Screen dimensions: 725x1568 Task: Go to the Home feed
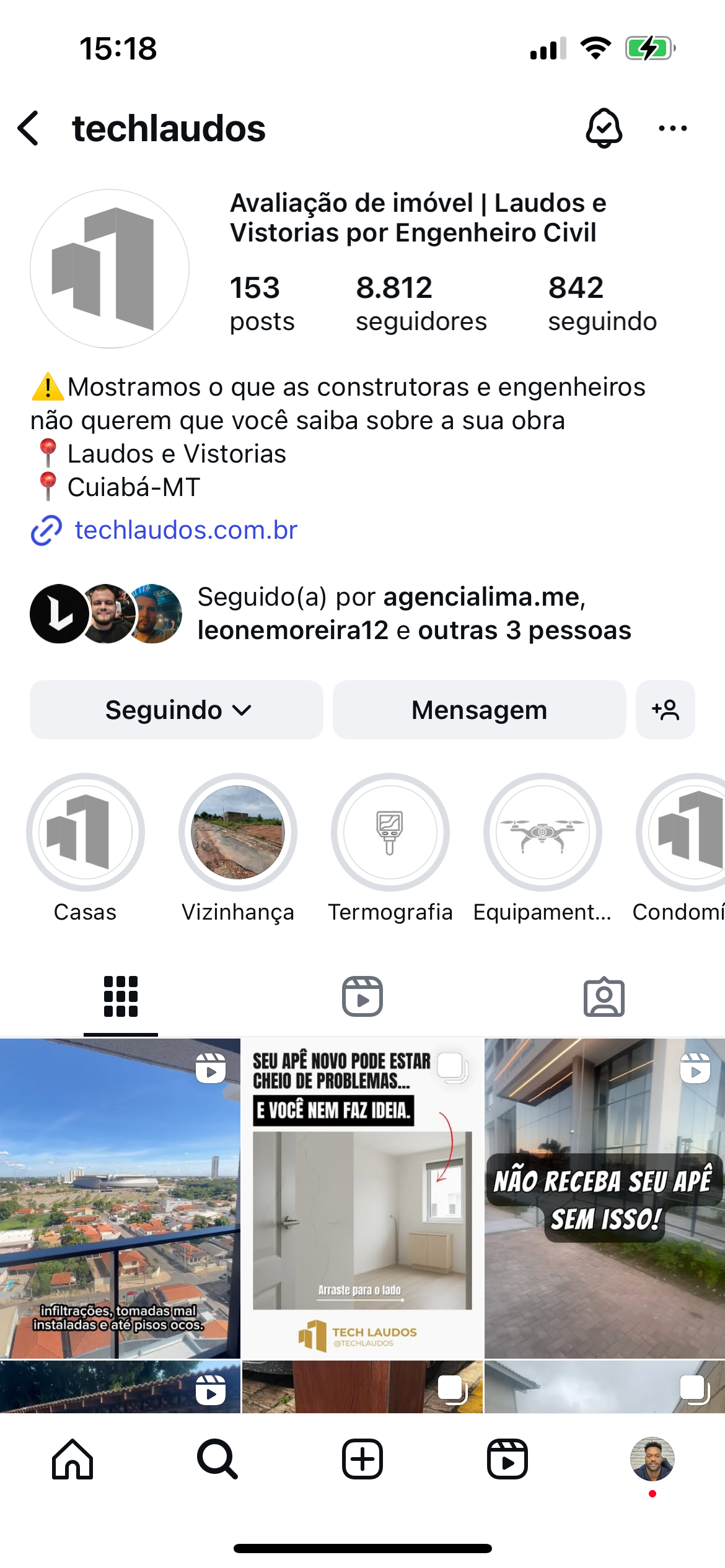point(72,1459)
